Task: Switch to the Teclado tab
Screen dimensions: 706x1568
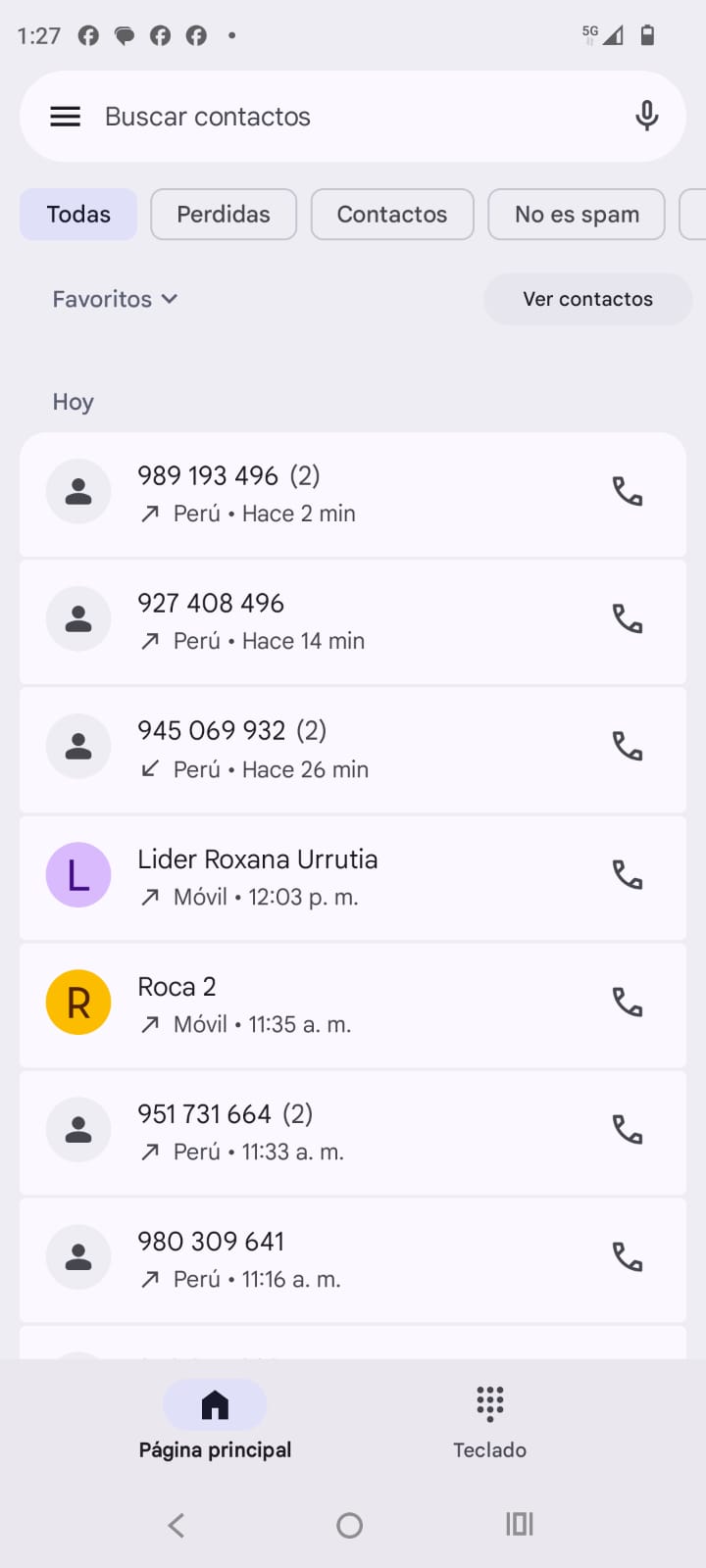Action: click(x=489, y=1420)
